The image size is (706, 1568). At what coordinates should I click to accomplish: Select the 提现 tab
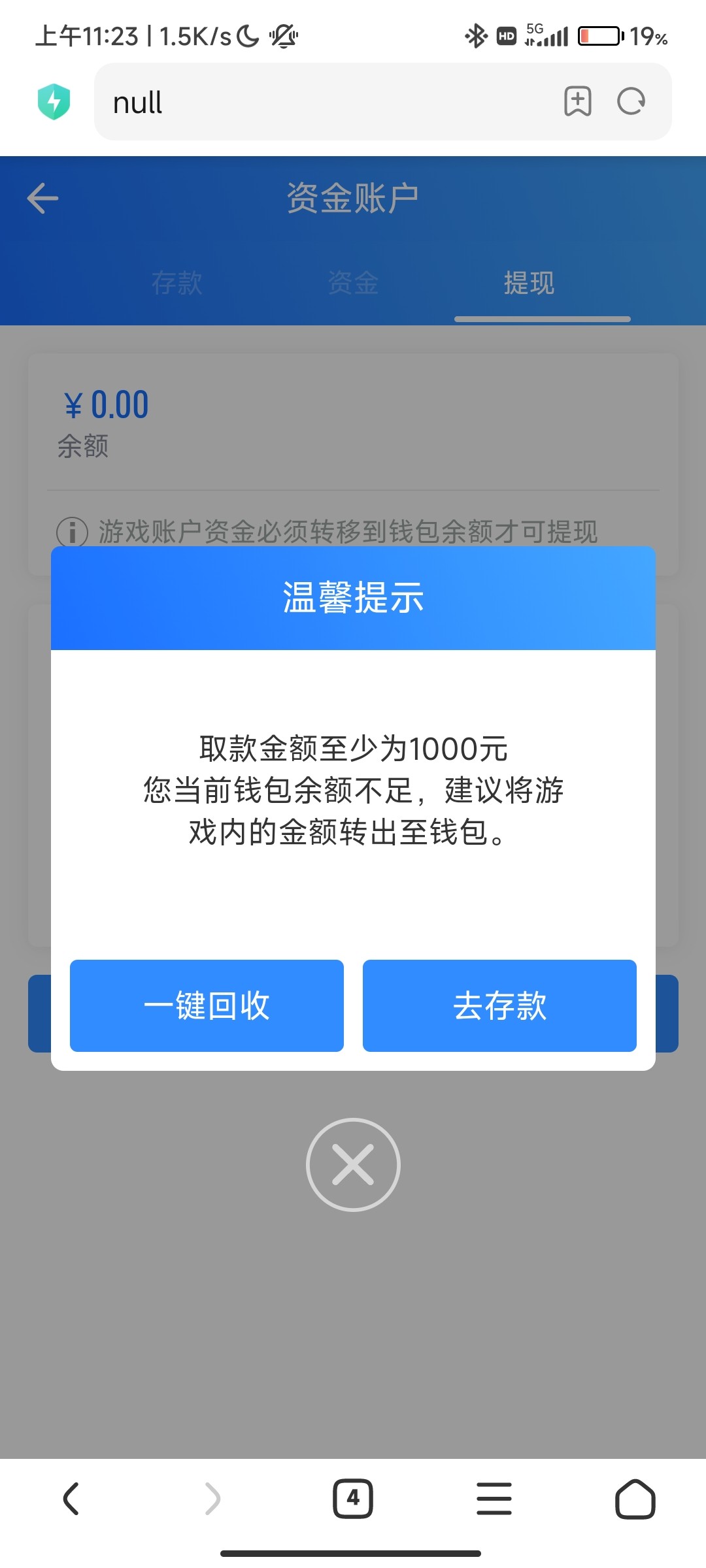(x=529, y=284)
